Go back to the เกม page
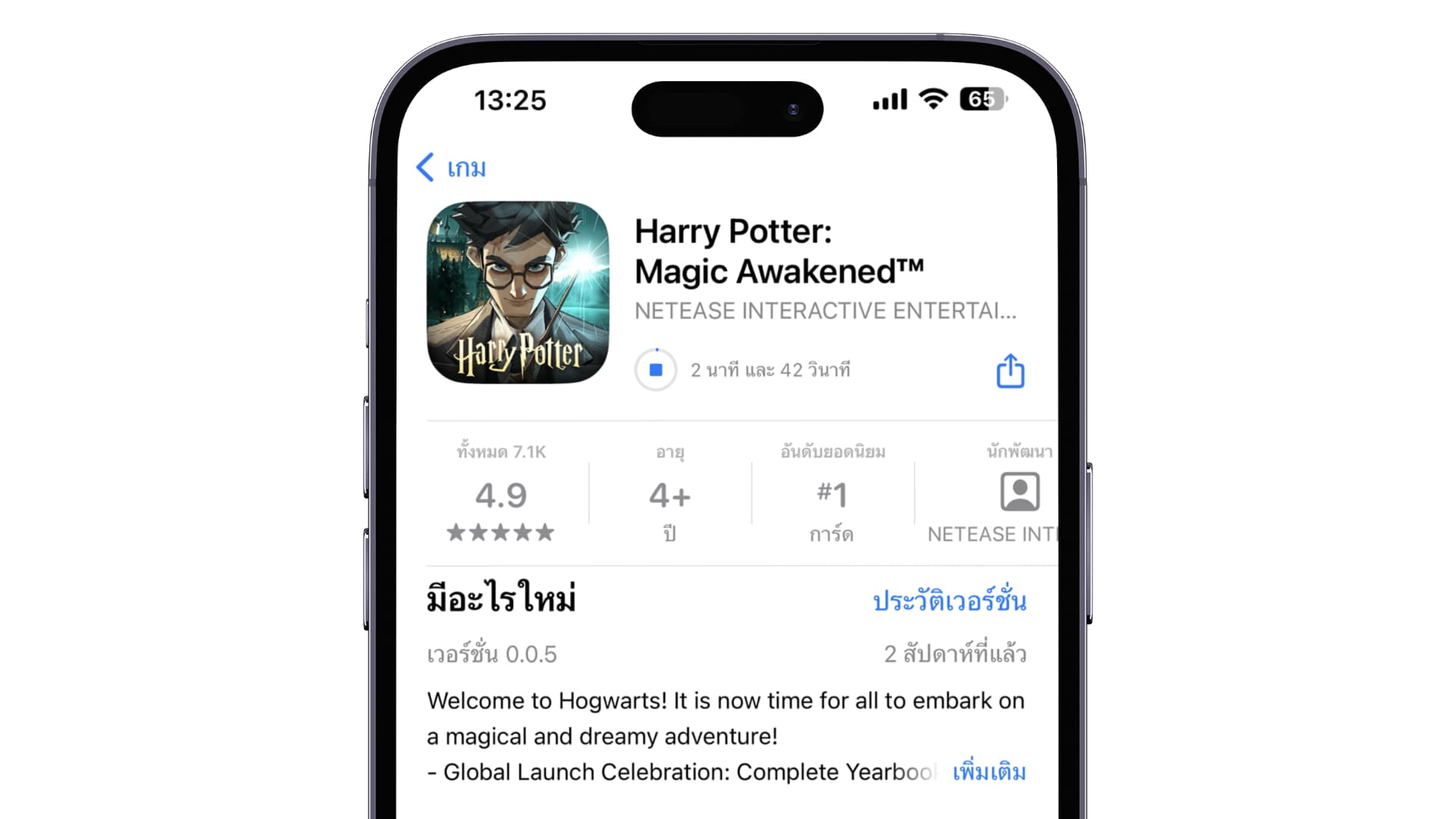The width and height of the screenshot is (1456, 819). pos(452,168)
